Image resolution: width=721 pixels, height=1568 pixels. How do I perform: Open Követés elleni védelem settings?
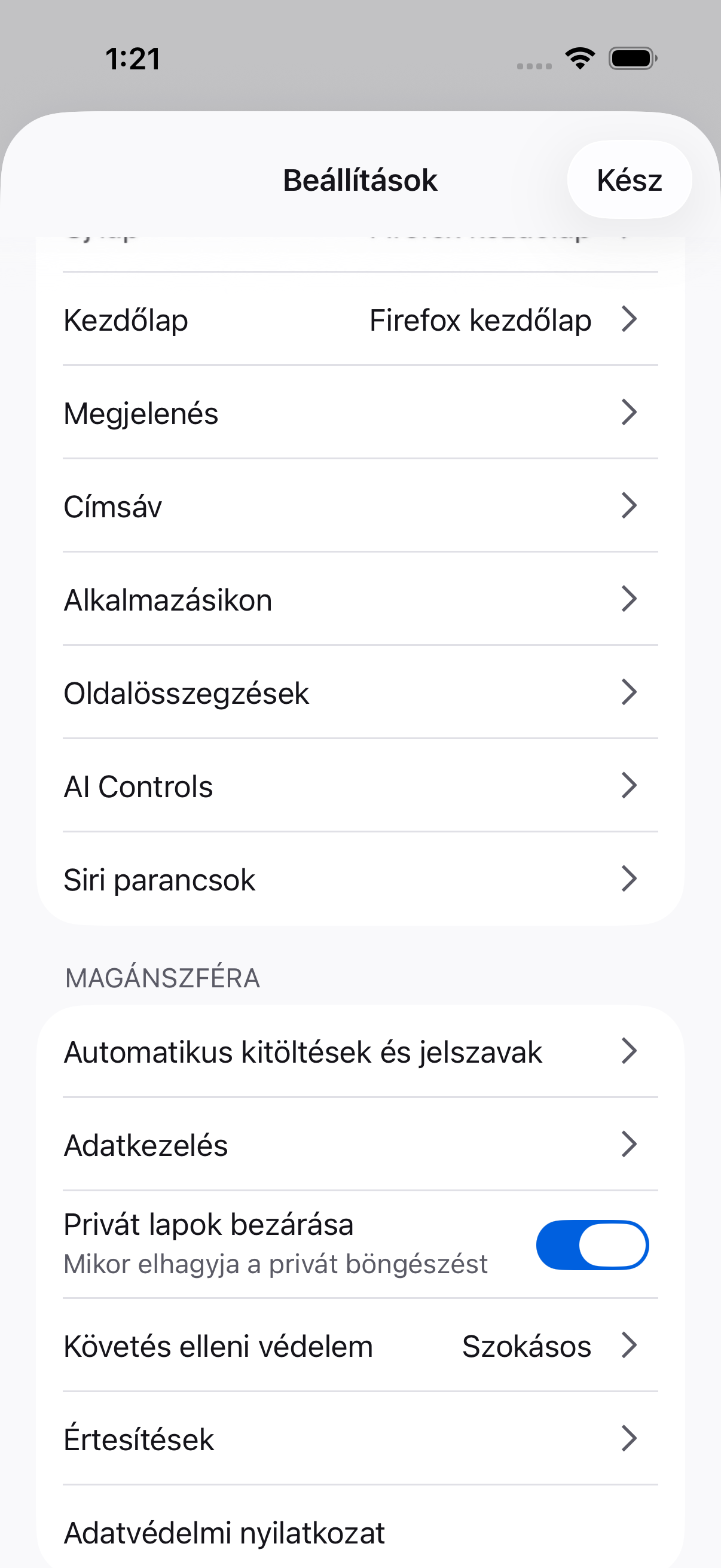360,1345
